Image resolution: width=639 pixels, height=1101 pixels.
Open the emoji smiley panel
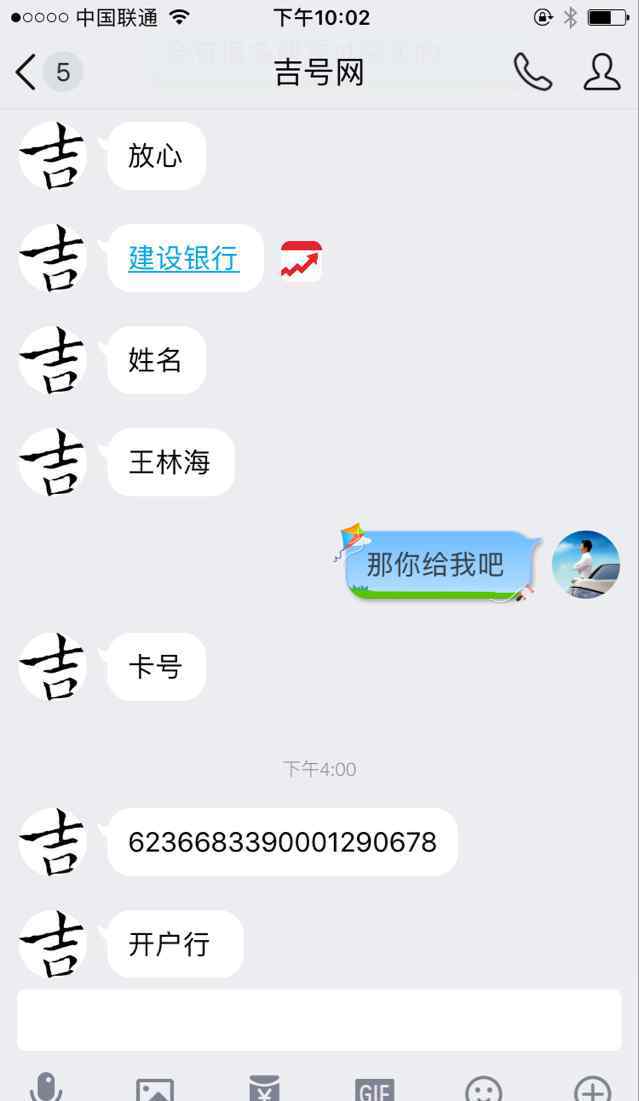pyautogui.click(x=484, y=1089)
